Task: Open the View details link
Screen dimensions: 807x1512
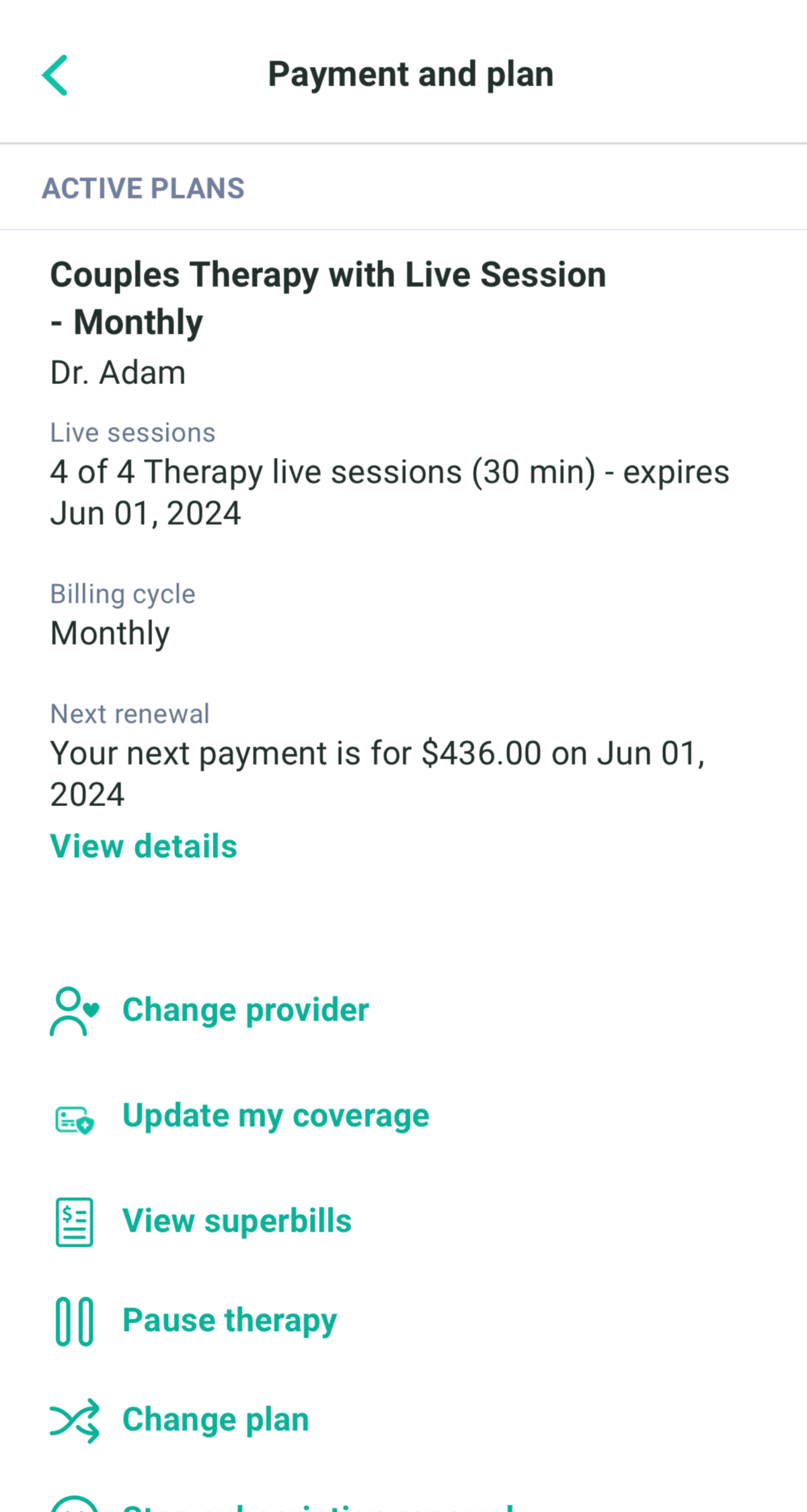Action: 143,846
